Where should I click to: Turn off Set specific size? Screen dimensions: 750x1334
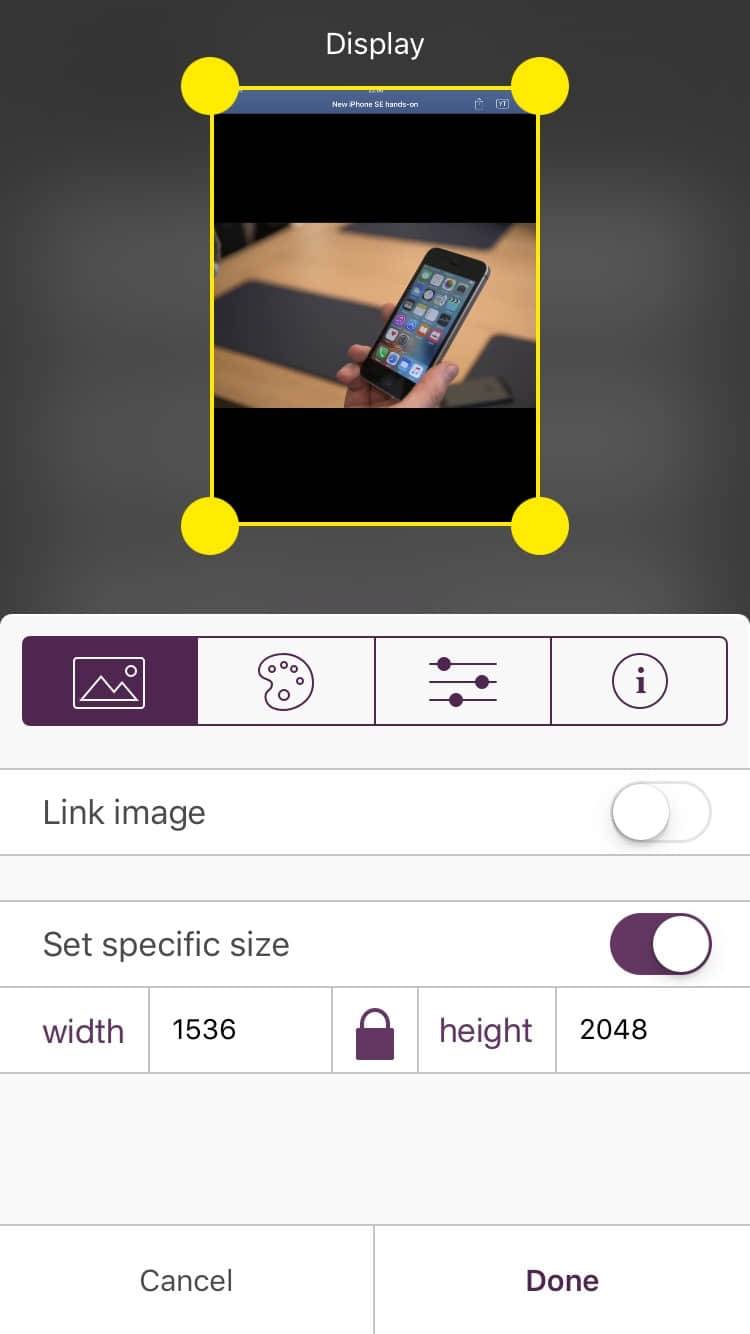point(660,944)
